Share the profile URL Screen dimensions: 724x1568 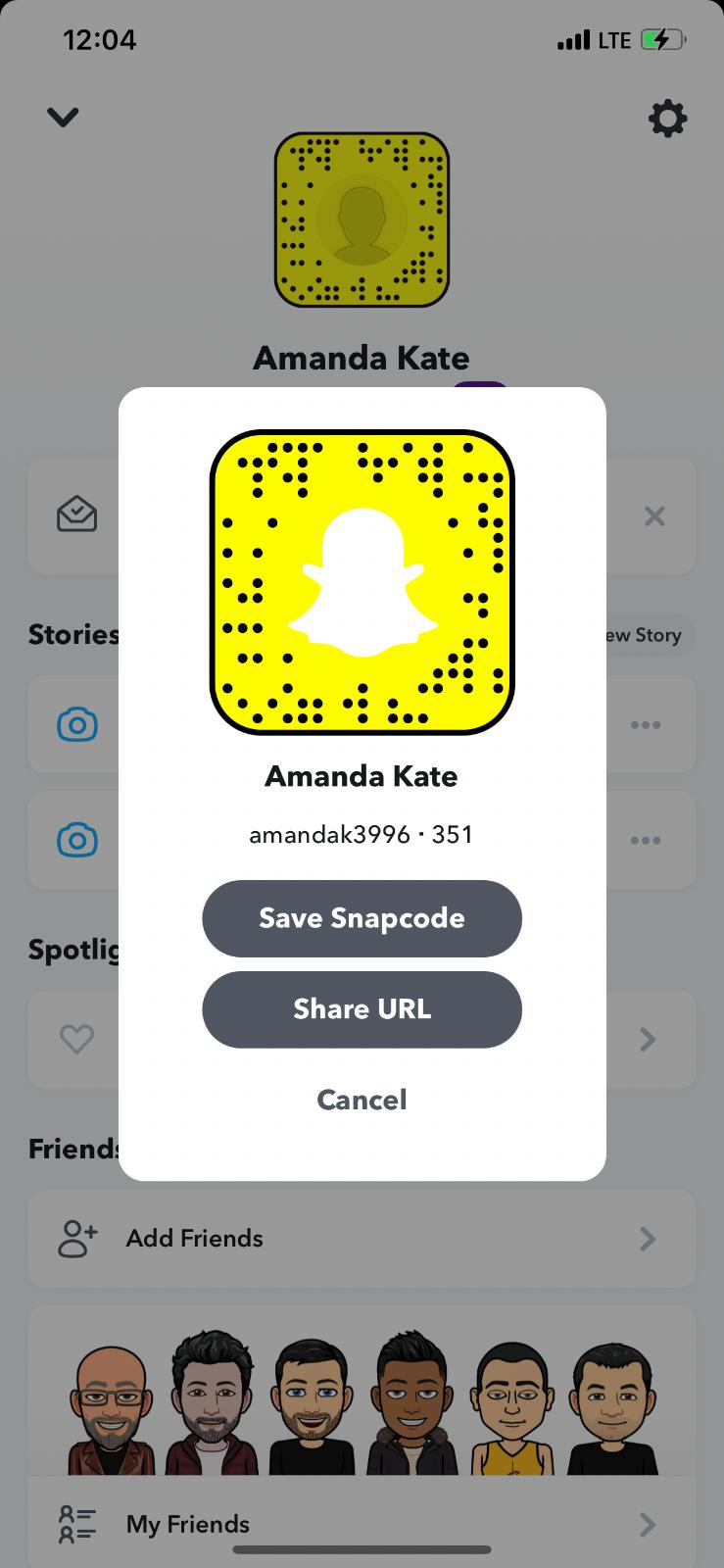(362, 1009)
